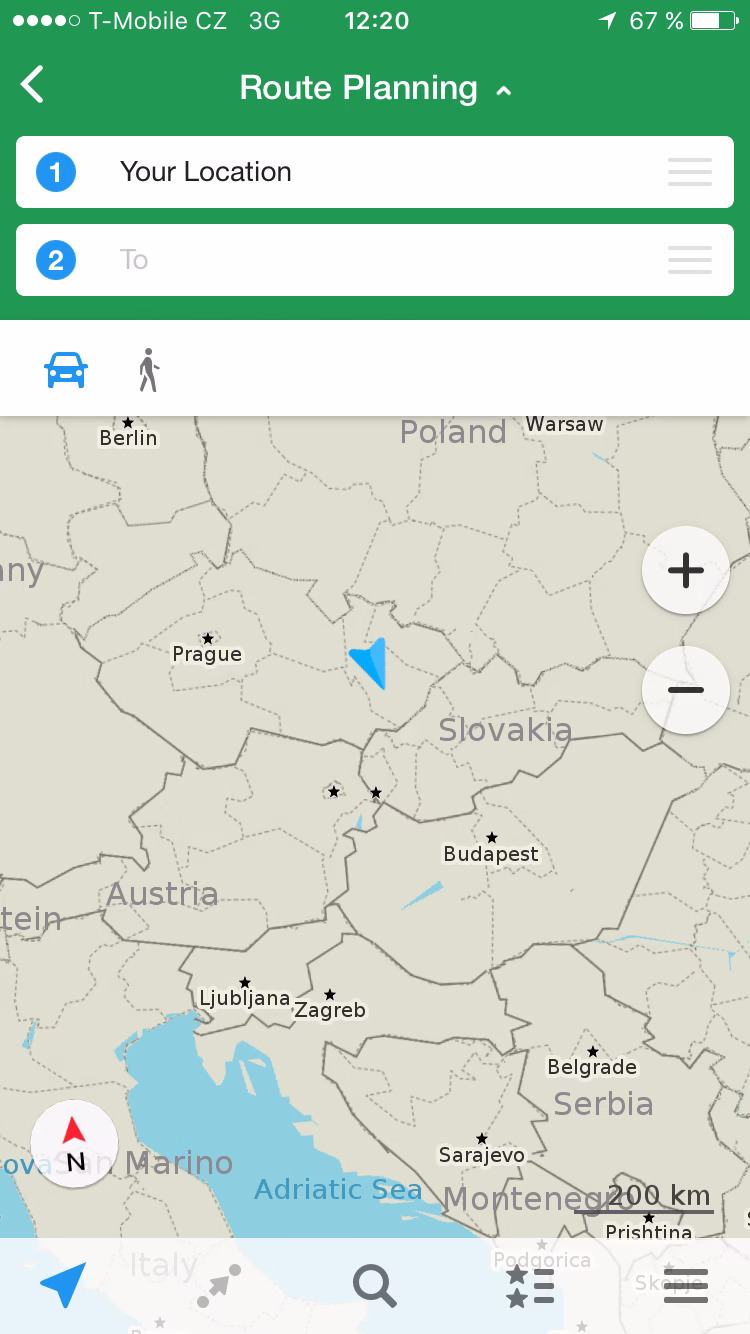Go back from Route Planning
This screenshot has height=1334, width=750.
pyautogui.click(x=33, y=85)
